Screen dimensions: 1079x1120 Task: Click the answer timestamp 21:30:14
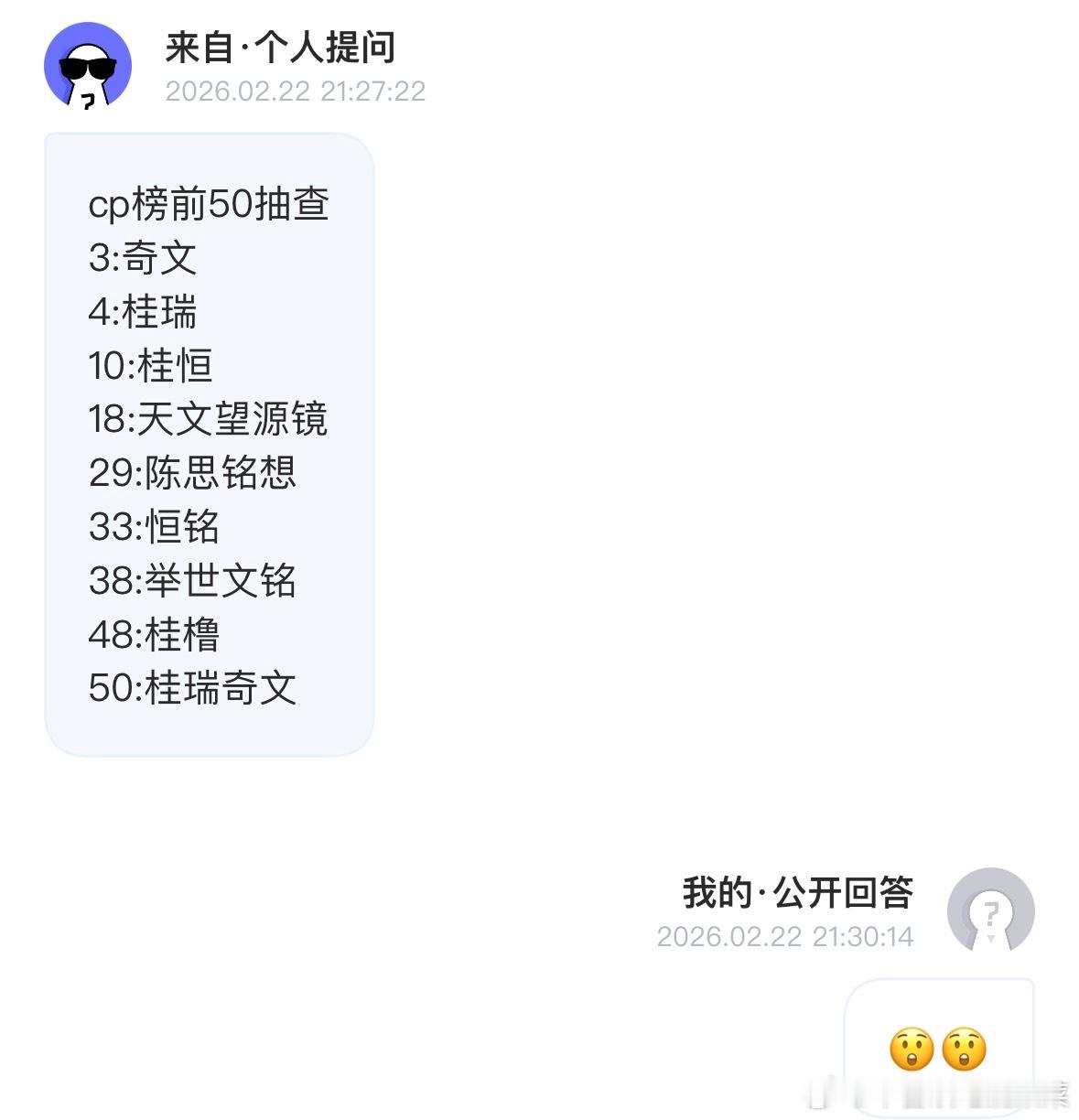[x=785, y=936]
